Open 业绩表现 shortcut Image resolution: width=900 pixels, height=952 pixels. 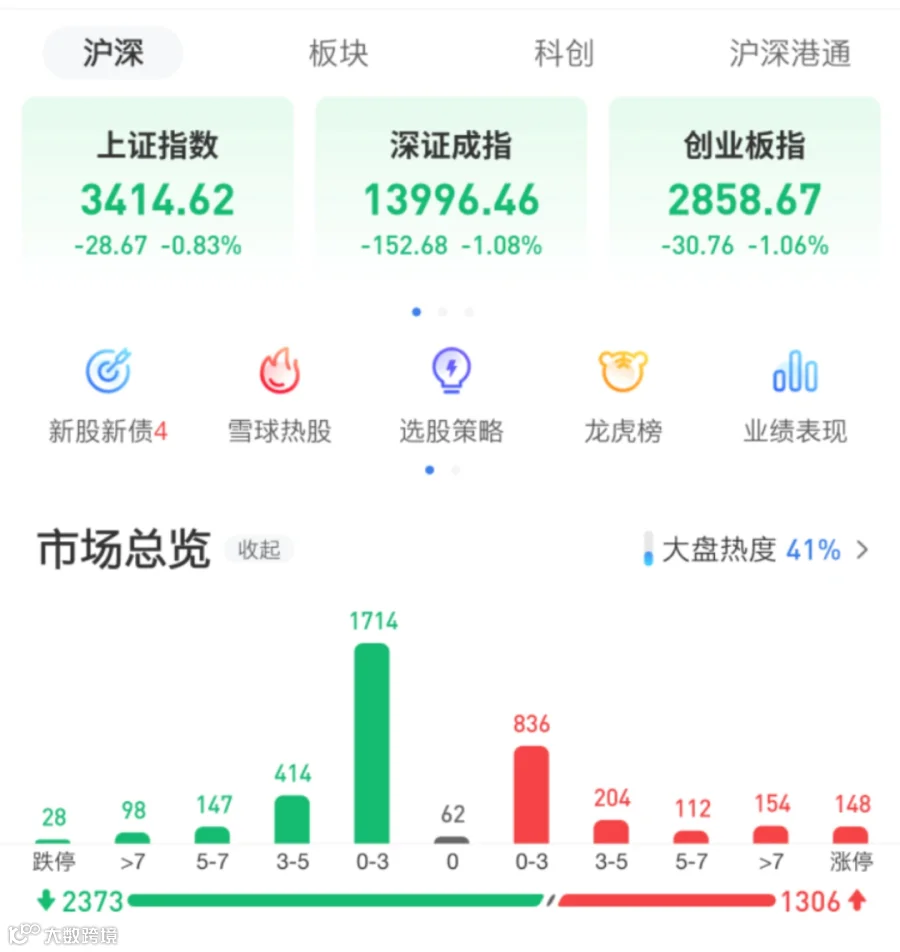[x=795, y=396]
